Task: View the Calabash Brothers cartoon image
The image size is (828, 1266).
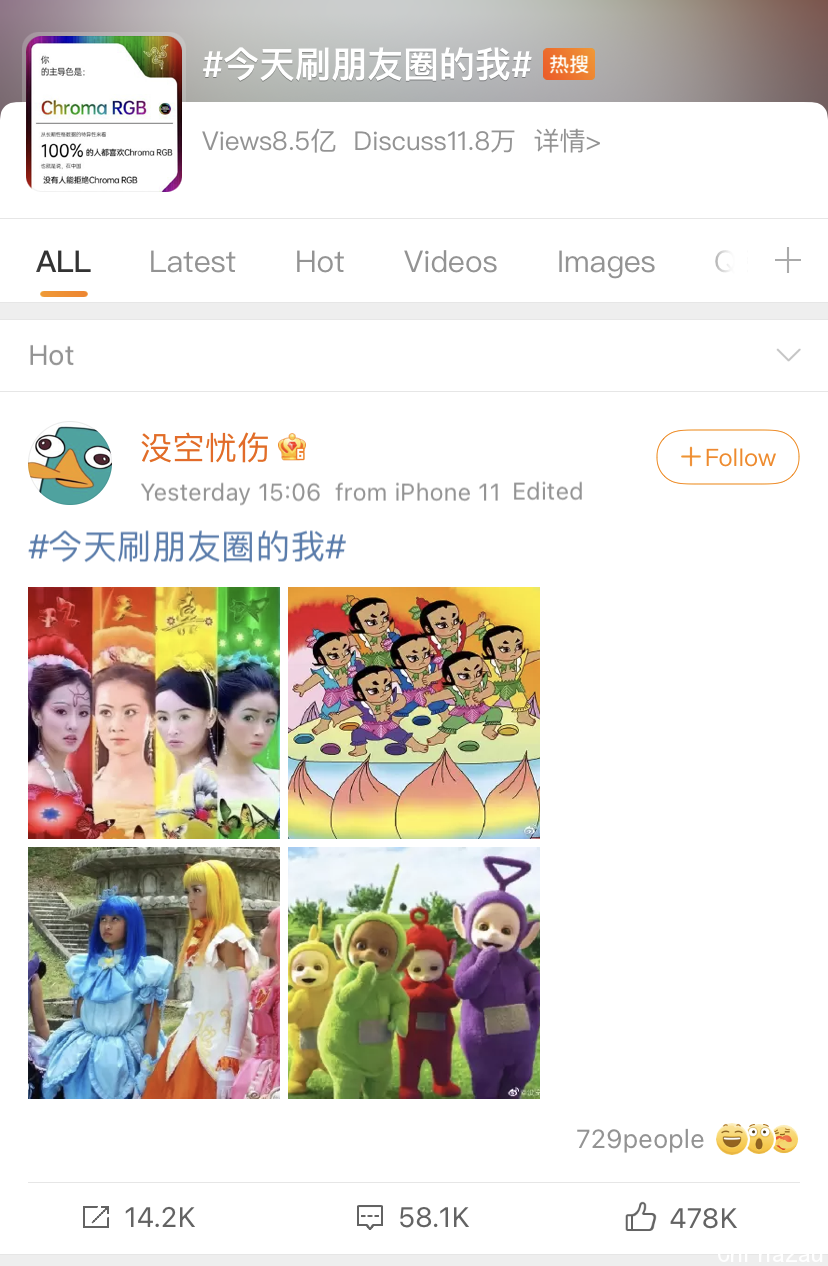Action: pyautogui.click(x=413, y=712)
